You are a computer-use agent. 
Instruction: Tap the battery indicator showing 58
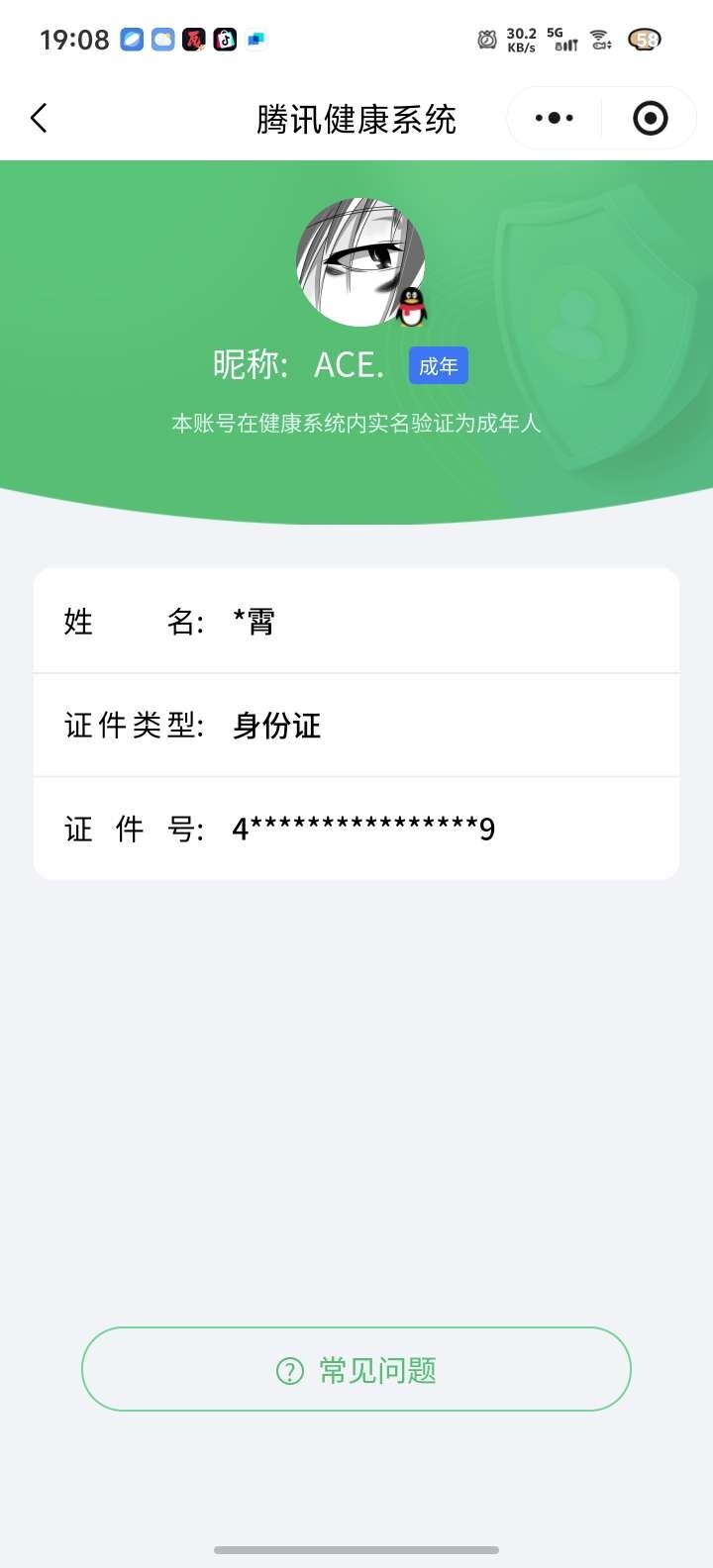tap(644, 38)
